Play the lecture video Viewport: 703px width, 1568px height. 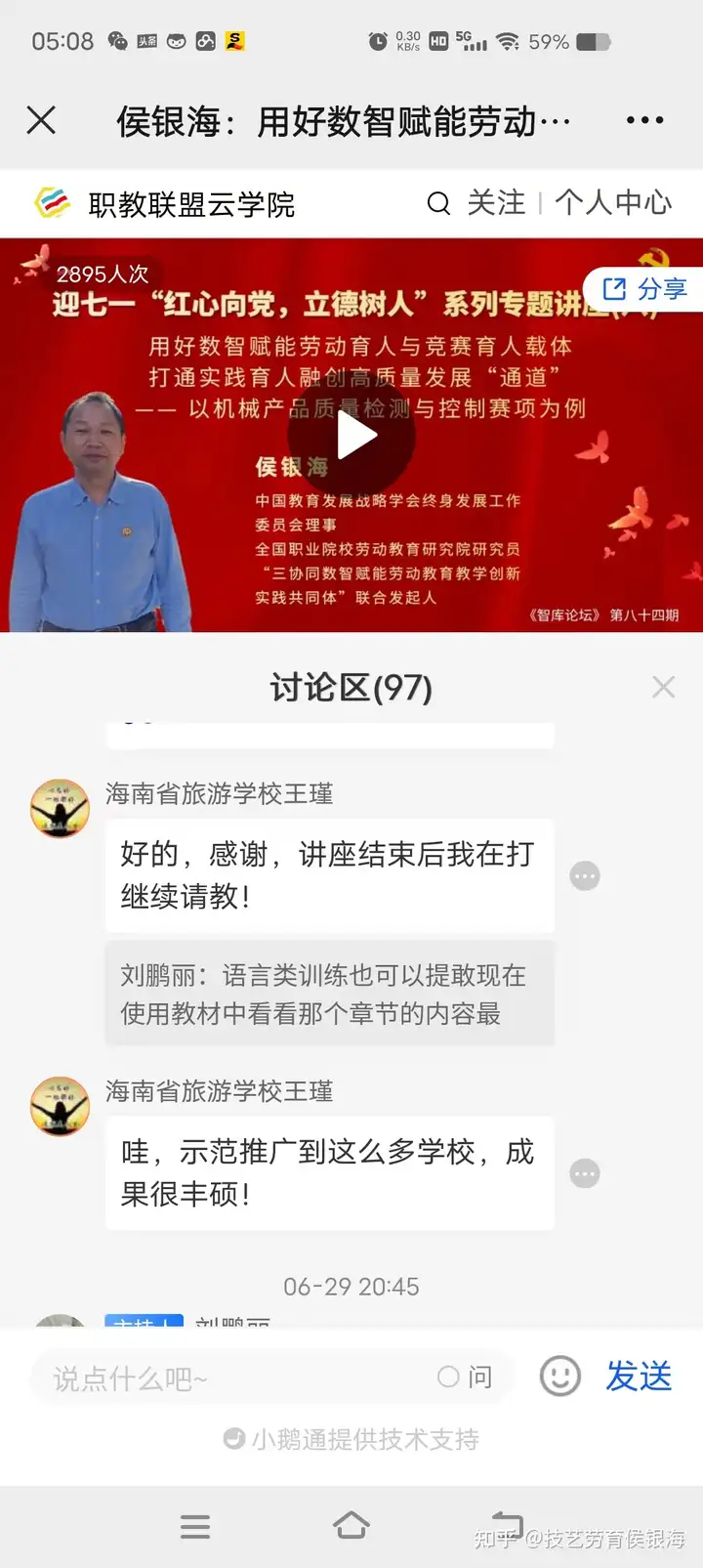click(x=351, y=436)
